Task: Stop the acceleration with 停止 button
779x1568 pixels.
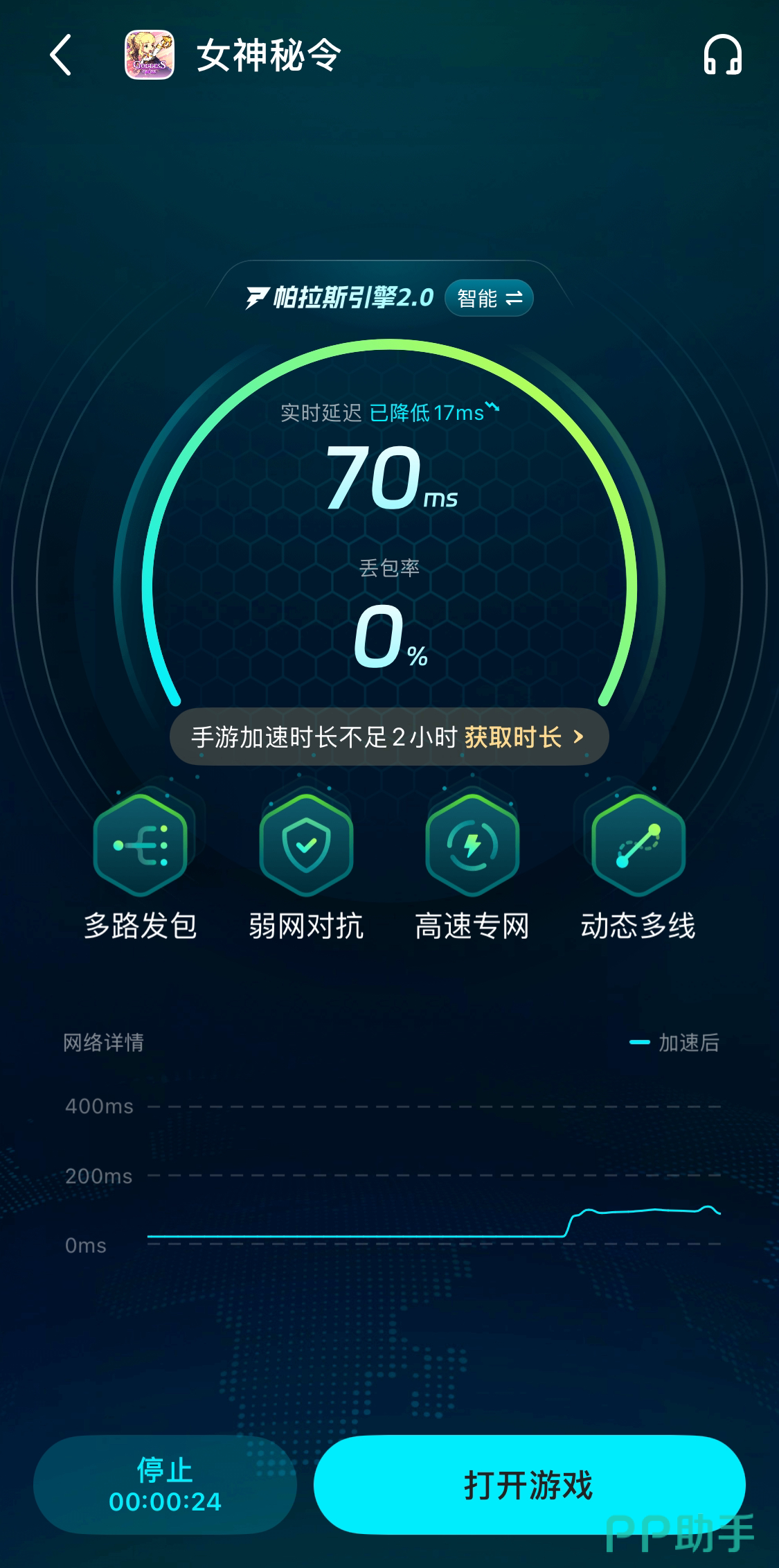Action: 165,1485
